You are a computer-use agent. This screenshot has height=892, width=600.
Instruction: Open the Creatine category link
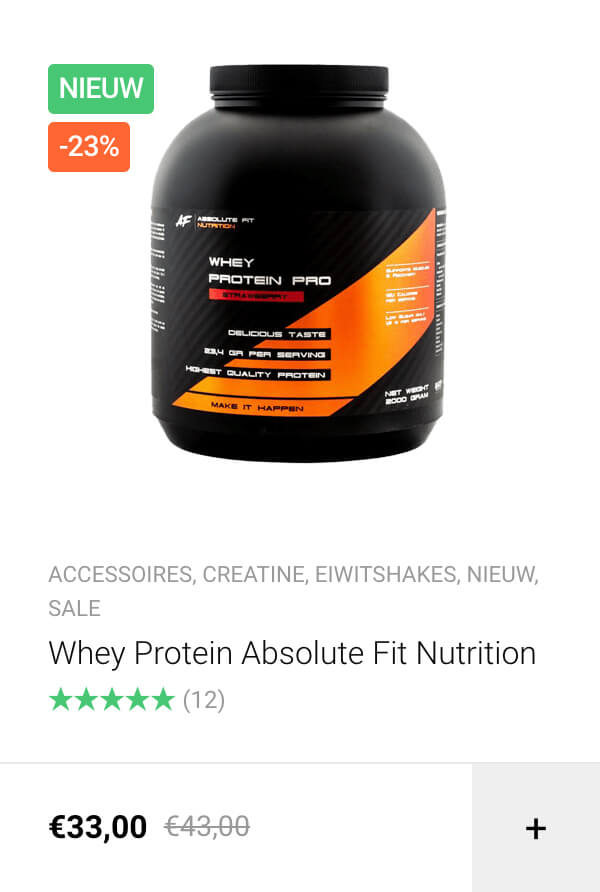(254, 575)
